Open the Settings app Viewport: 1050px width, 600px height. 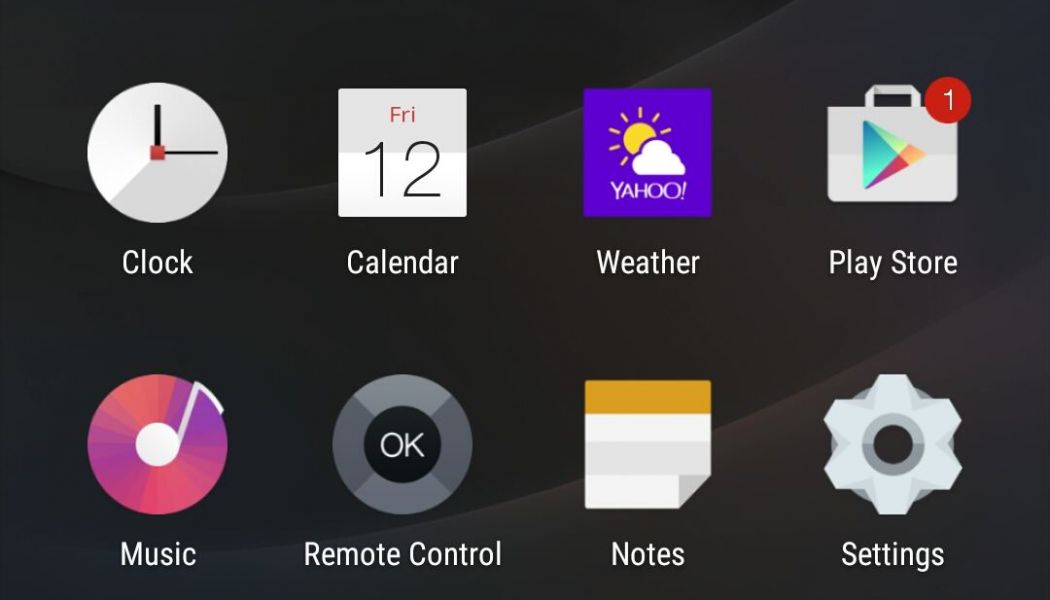pos(892,444)
